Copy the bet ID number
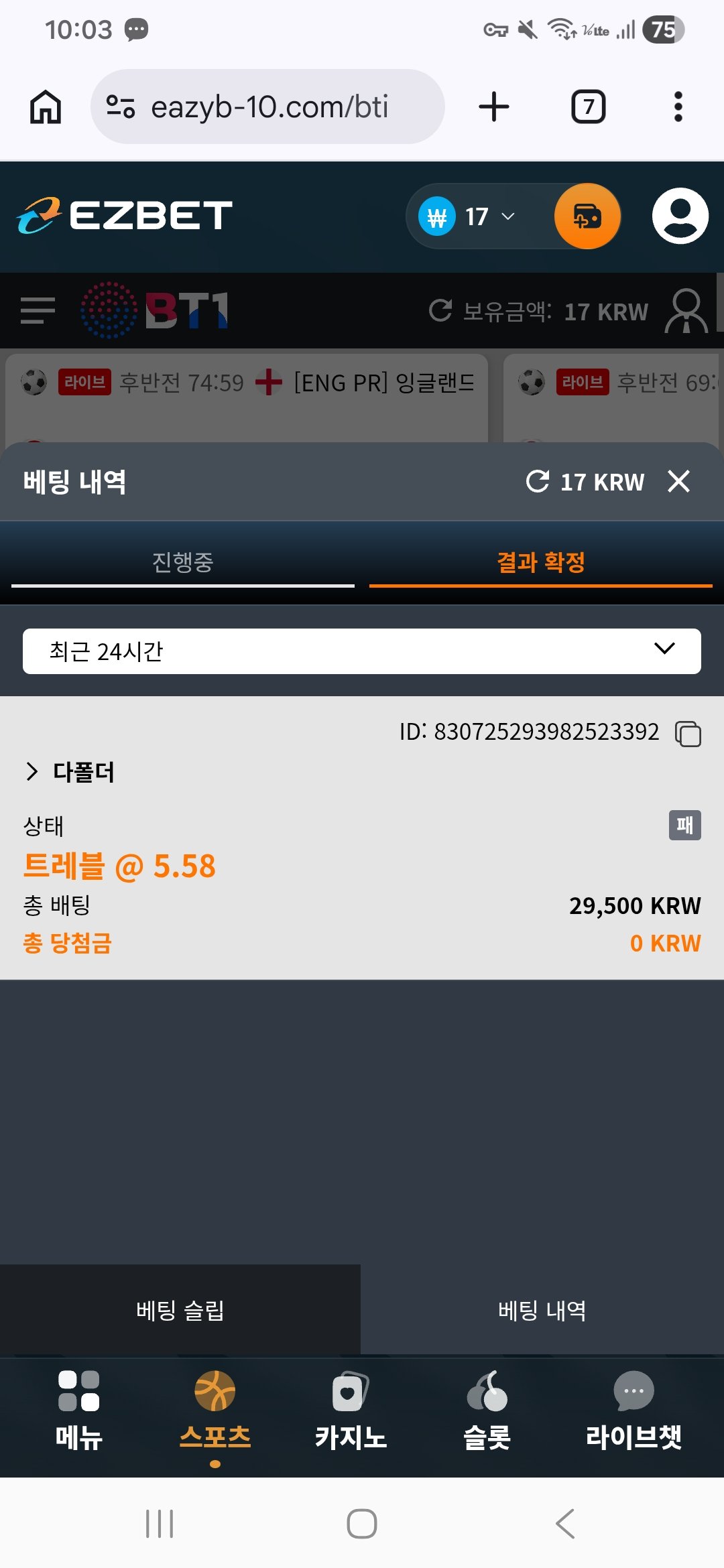 (688, 733)
